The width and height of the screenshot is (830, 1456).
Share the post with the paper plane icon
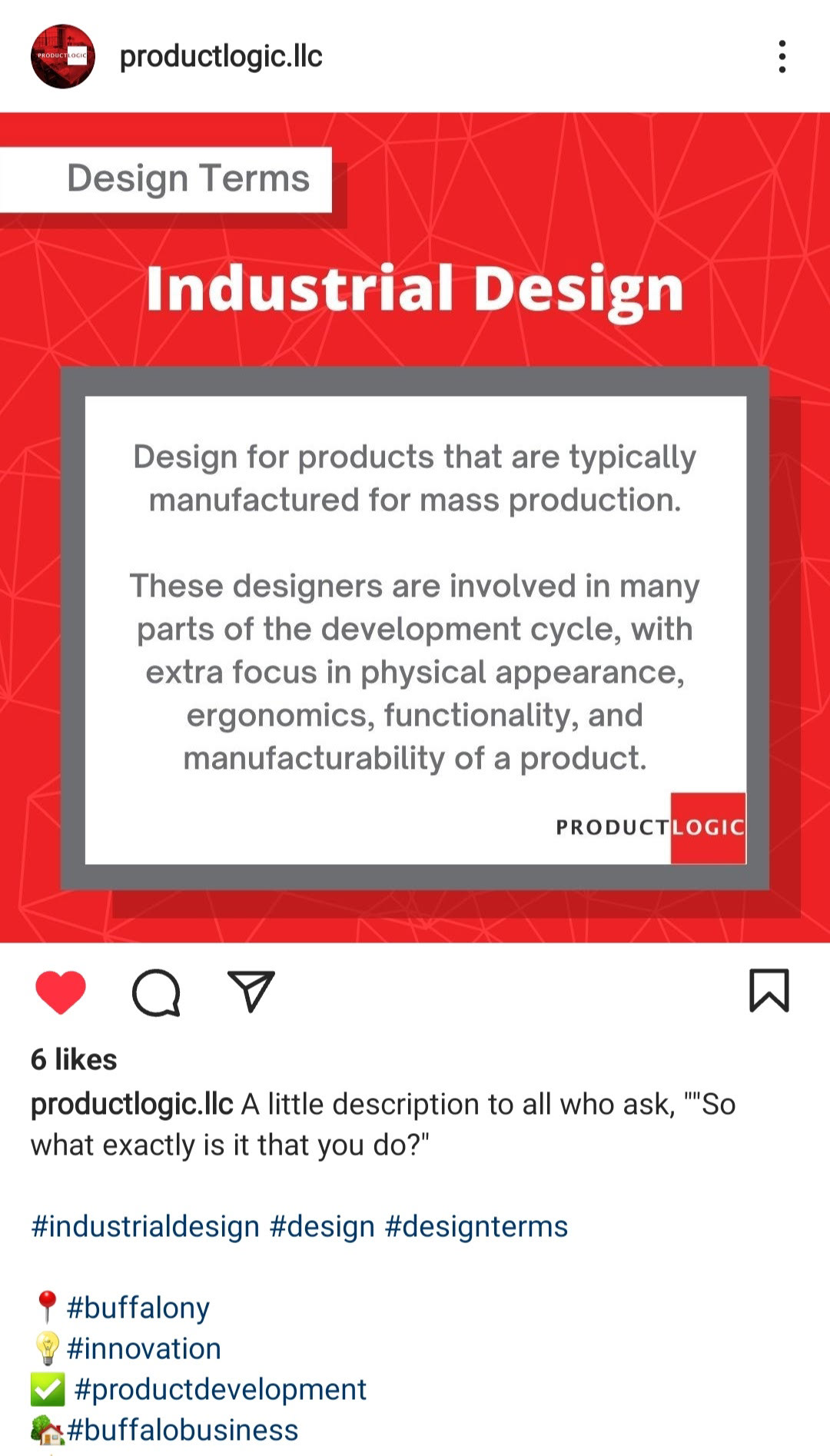click(x=251, y=991)
